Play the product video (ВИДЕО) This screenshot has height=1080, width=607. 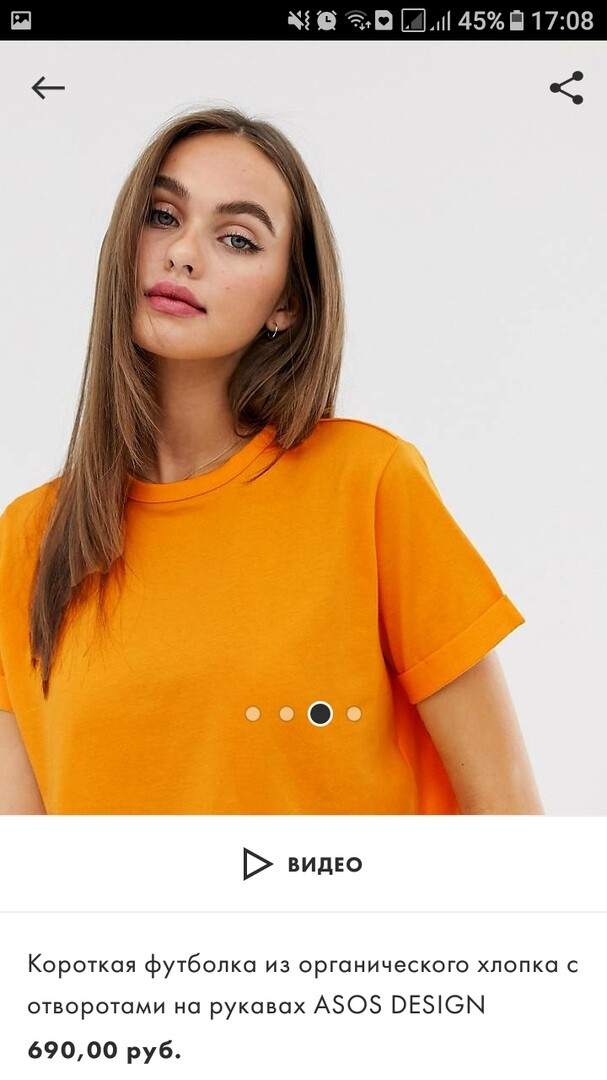tap(303, 864)
